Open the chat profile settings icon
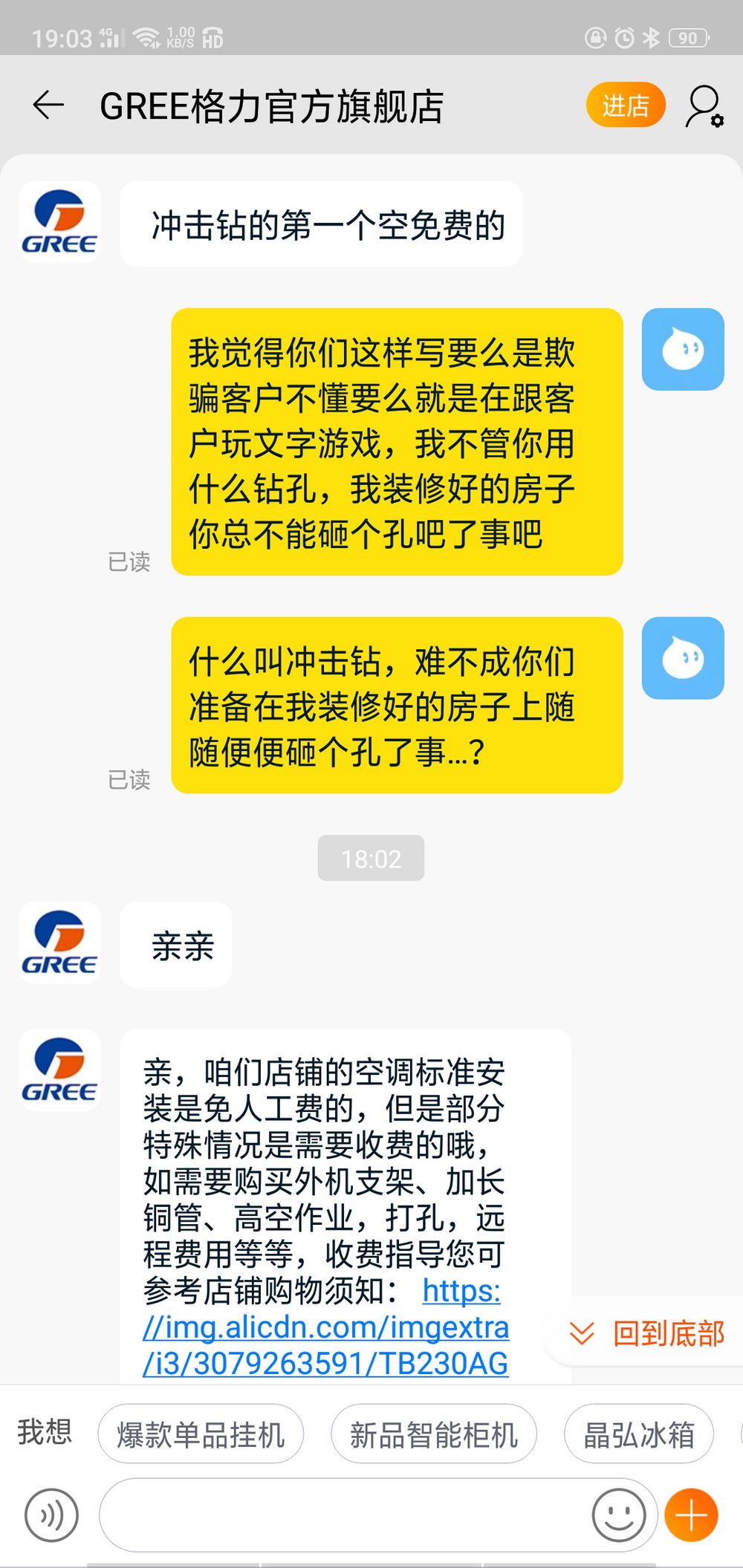The height and width of the screenshot is (1568, 743). [x=704, y=107]
